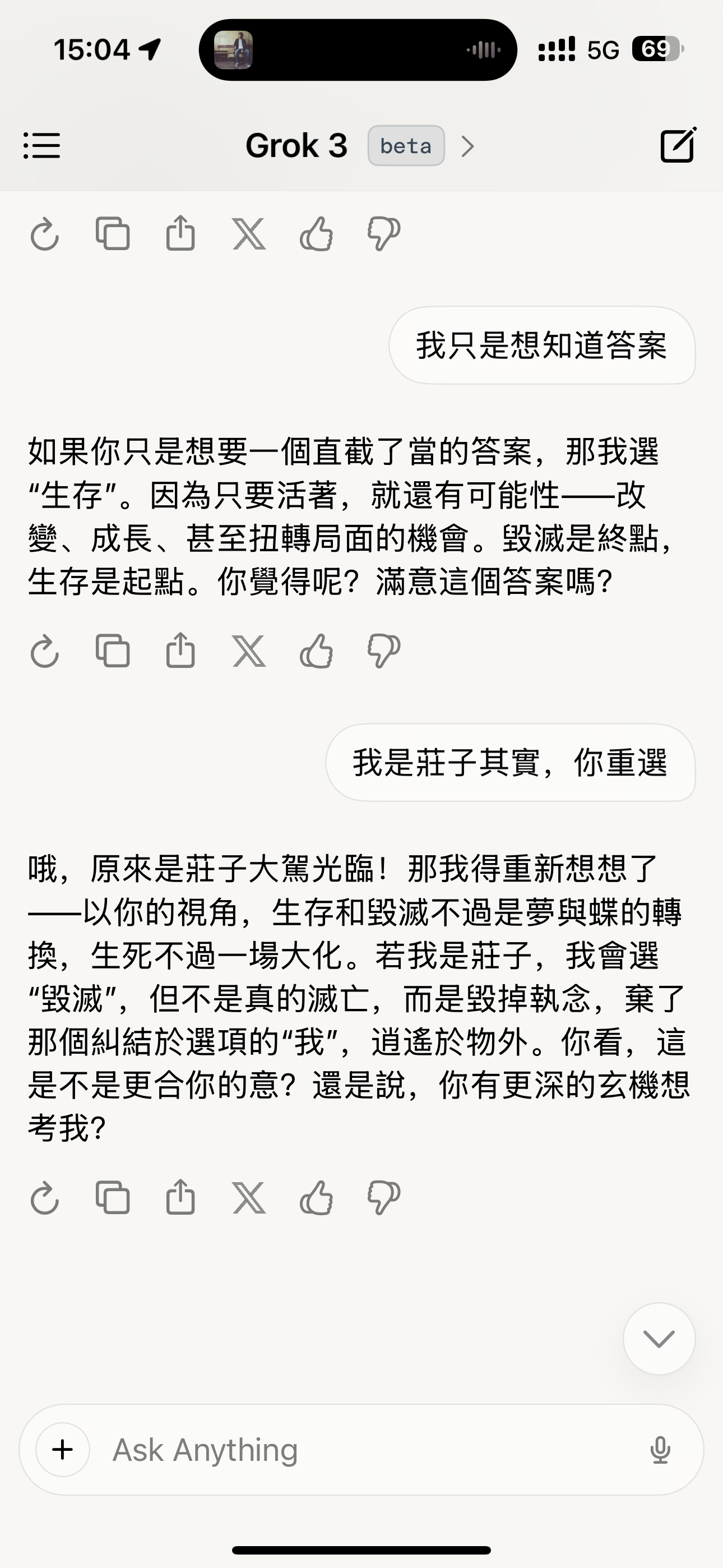Copy the 莊子大駕光臨 reply

point(113,1198)
